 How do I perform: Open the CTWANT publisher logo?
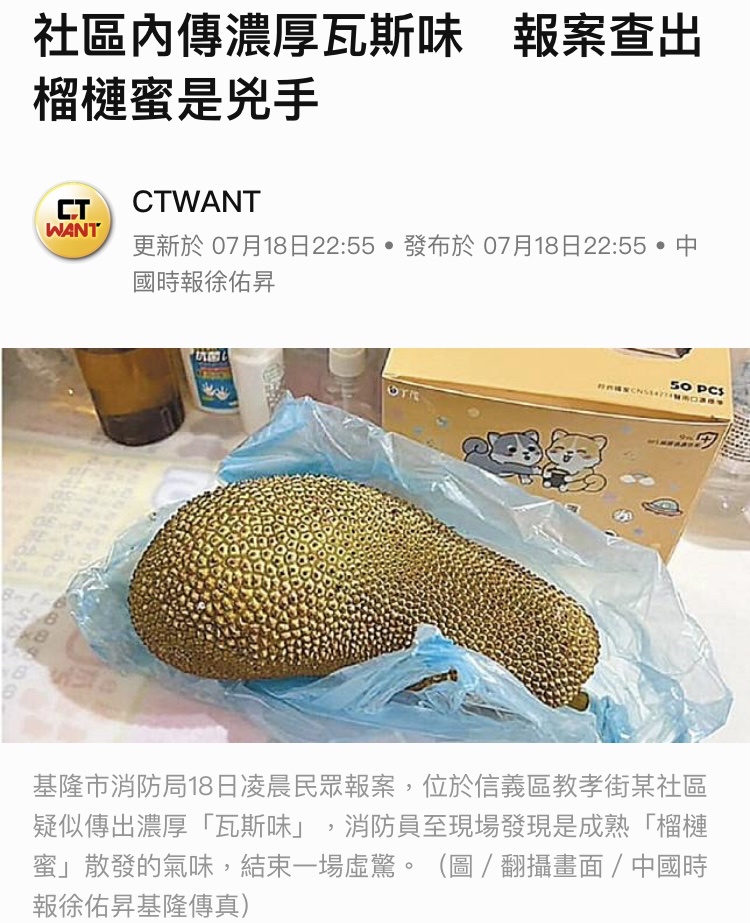point(73,221)
